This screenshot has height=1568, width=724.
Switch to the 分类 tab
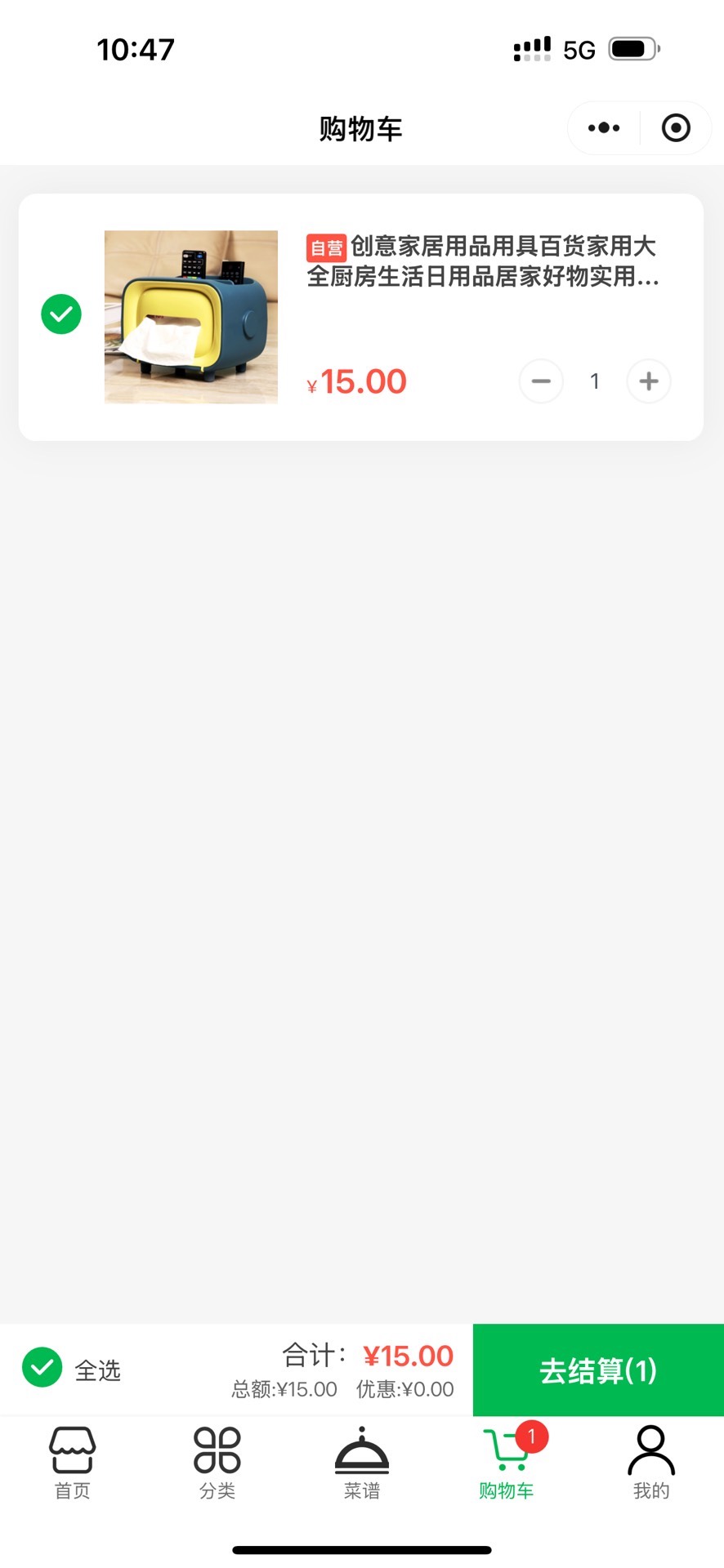[x=217, y=1462]
